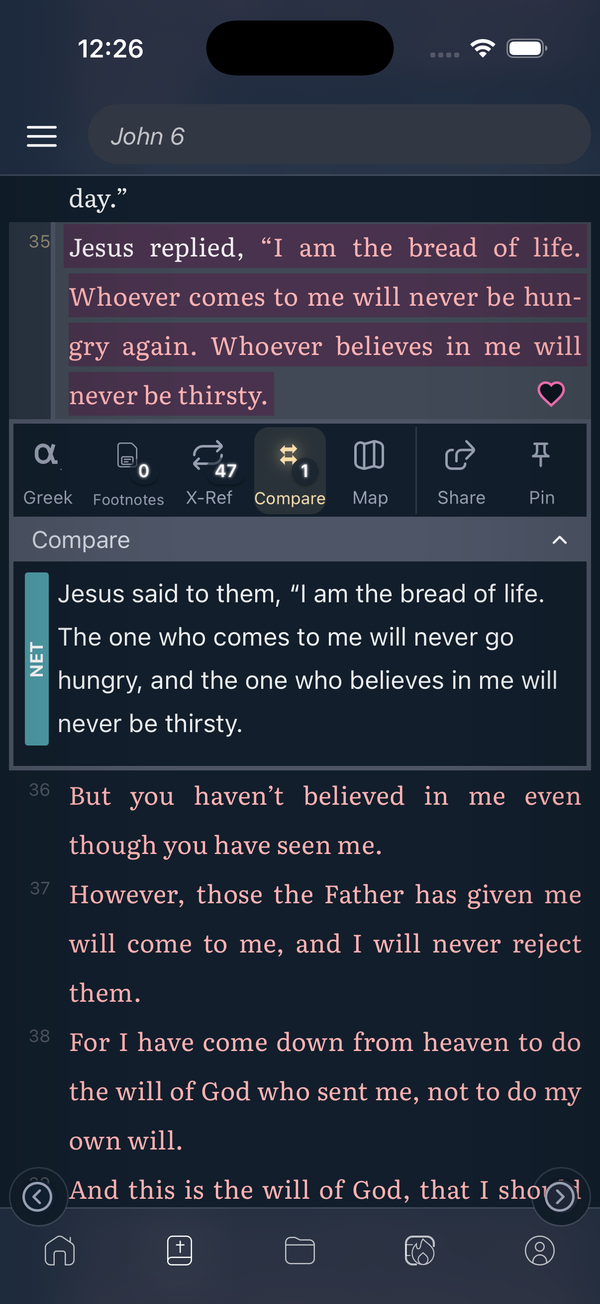
Task: Open the flame icon tab
Action: 419,1250
